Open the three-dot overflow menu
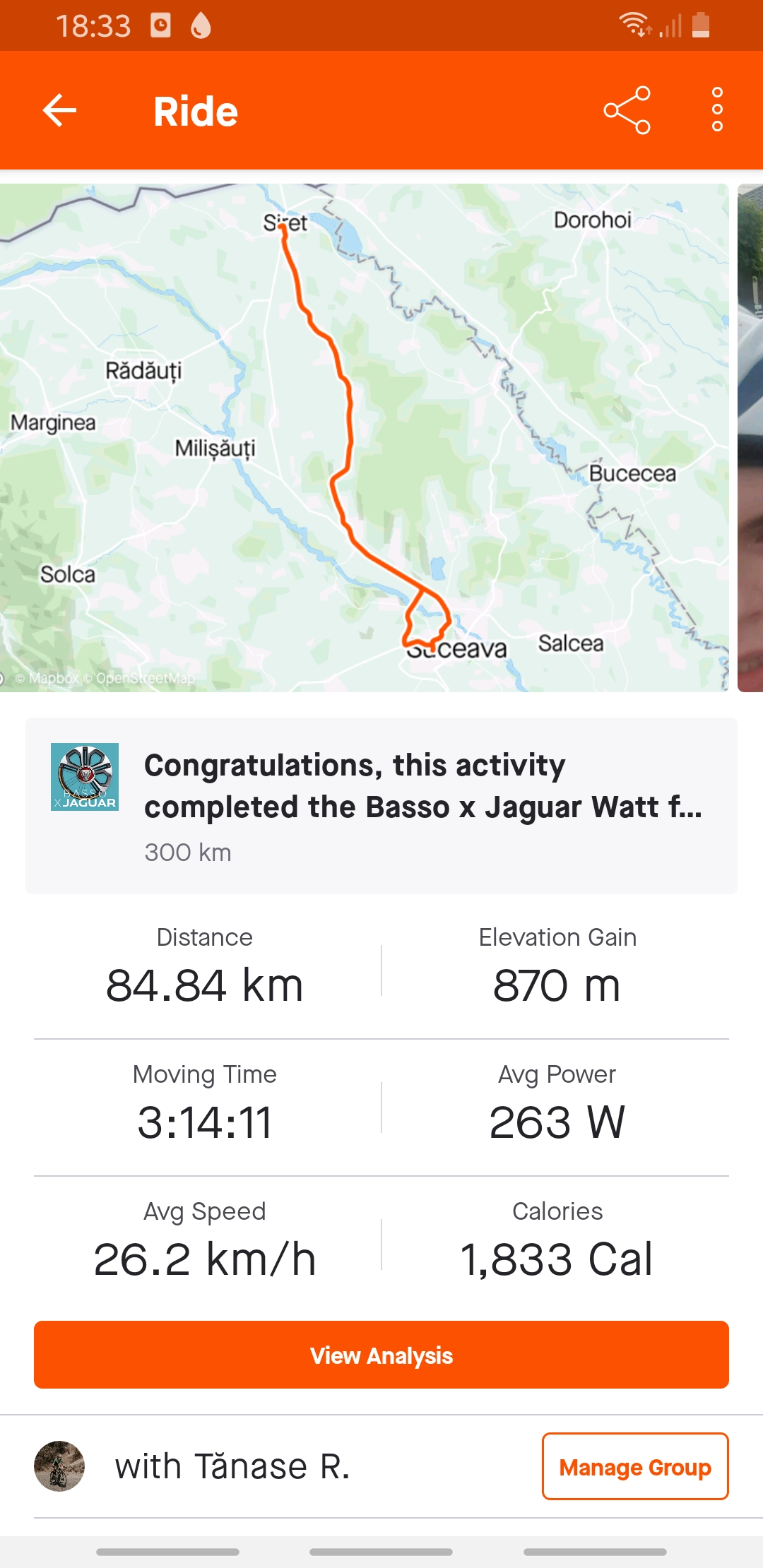 (x=717, y=111)
